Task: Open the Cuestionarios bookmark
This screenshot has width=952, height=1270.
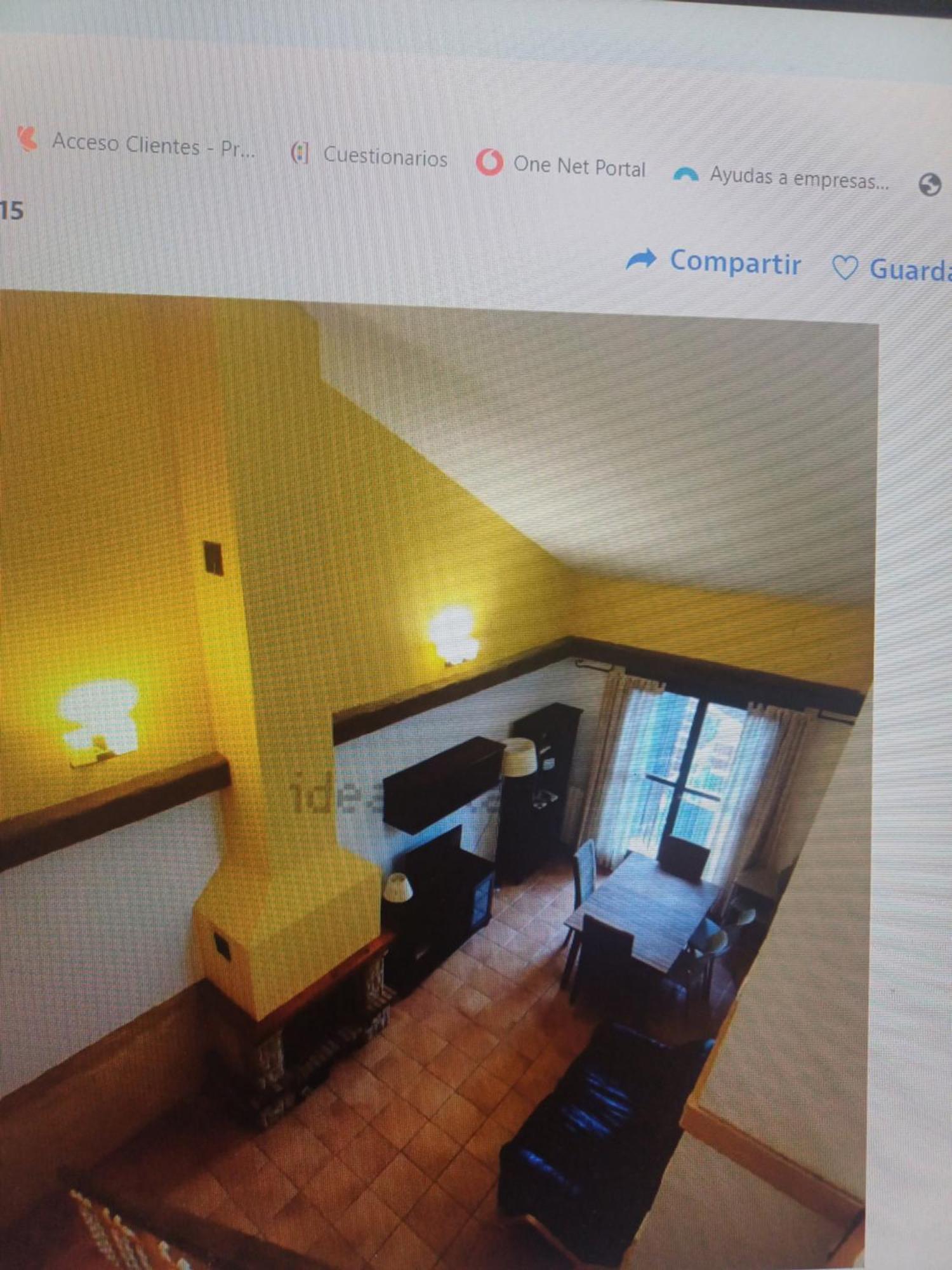Action: (x=369, y=156)
